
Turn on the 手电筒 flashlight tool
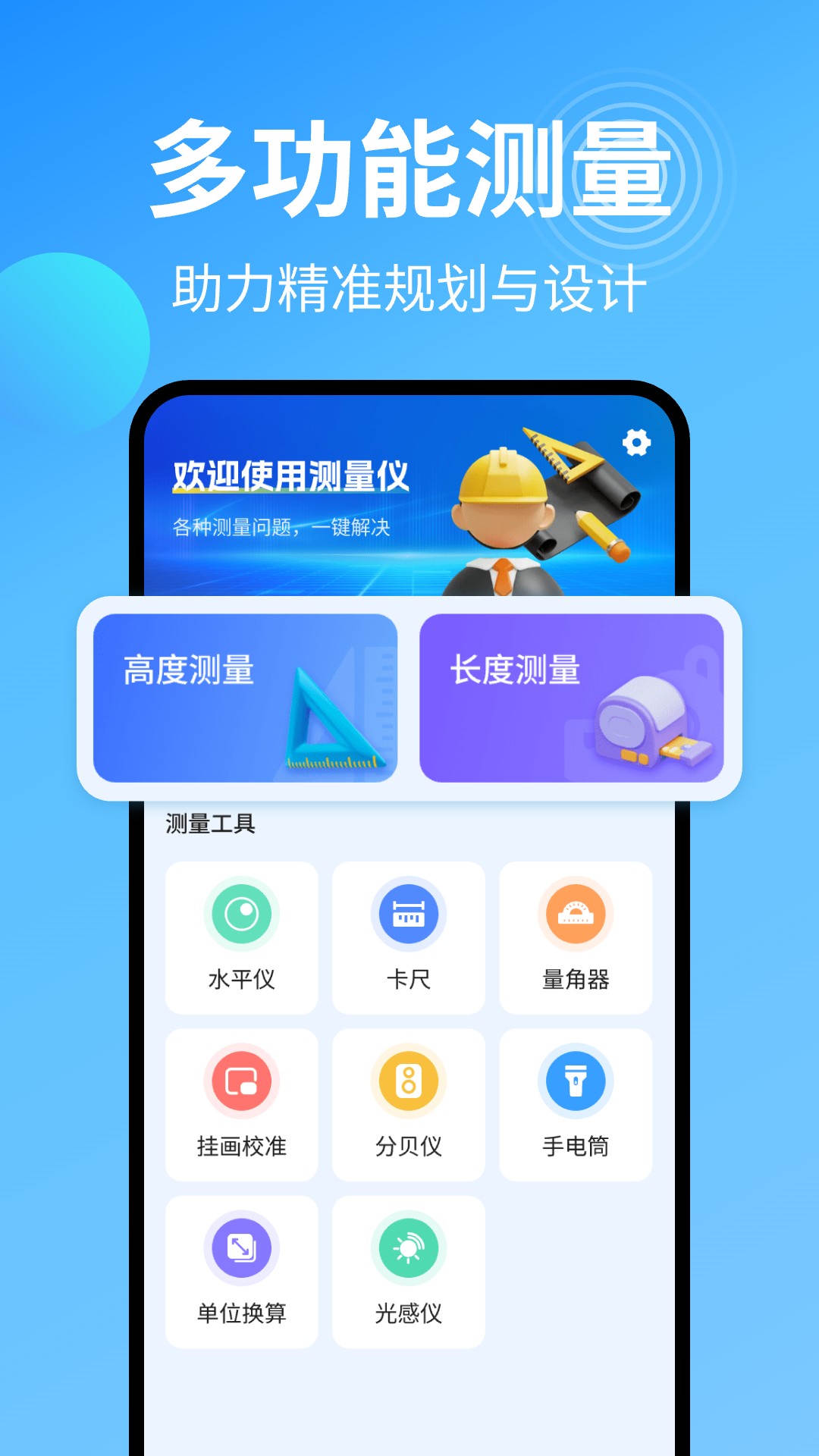[x=576, y=1104]
